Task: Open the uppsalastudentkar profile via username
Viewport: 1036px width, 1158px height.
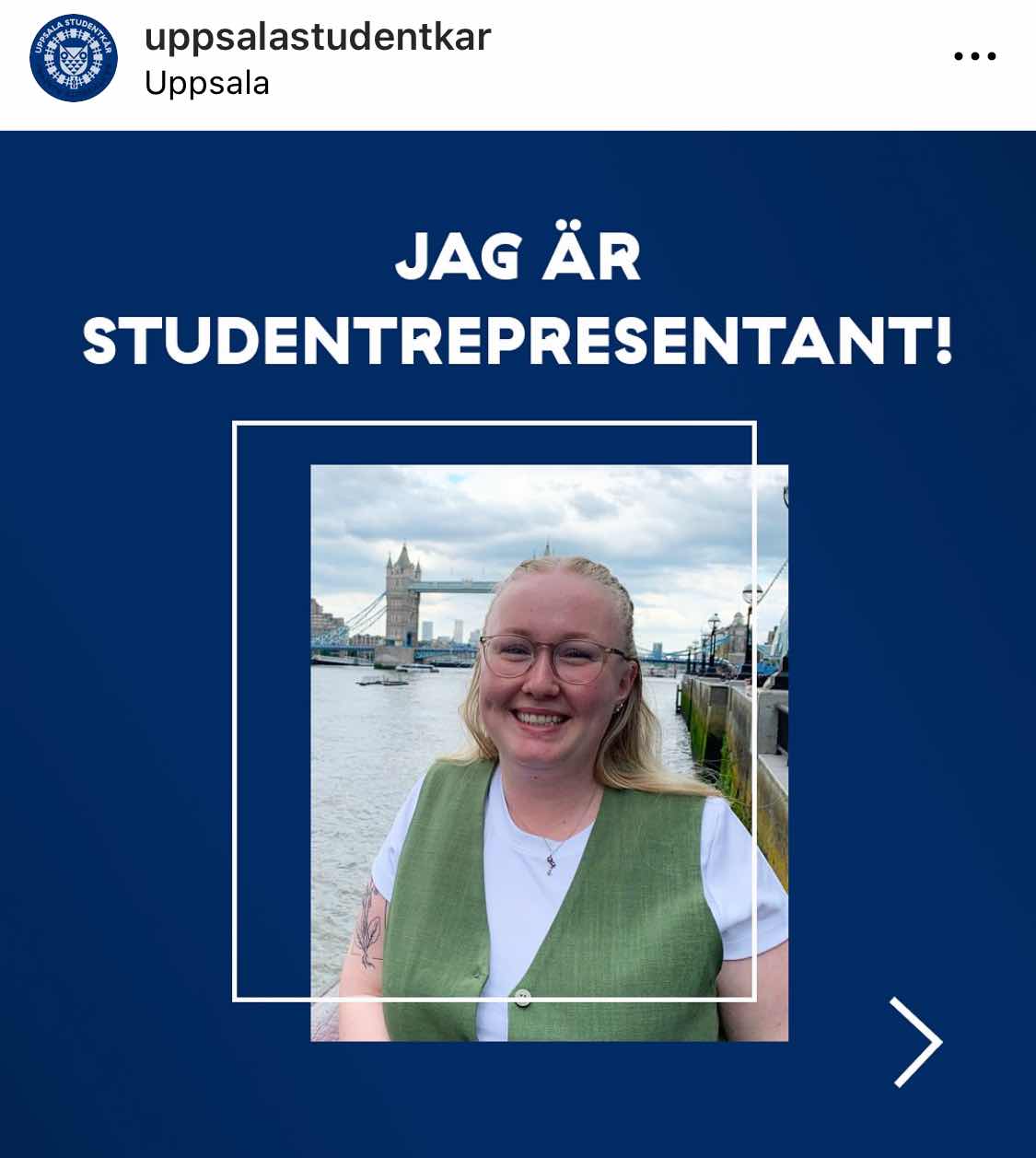Action: [318, 37]
